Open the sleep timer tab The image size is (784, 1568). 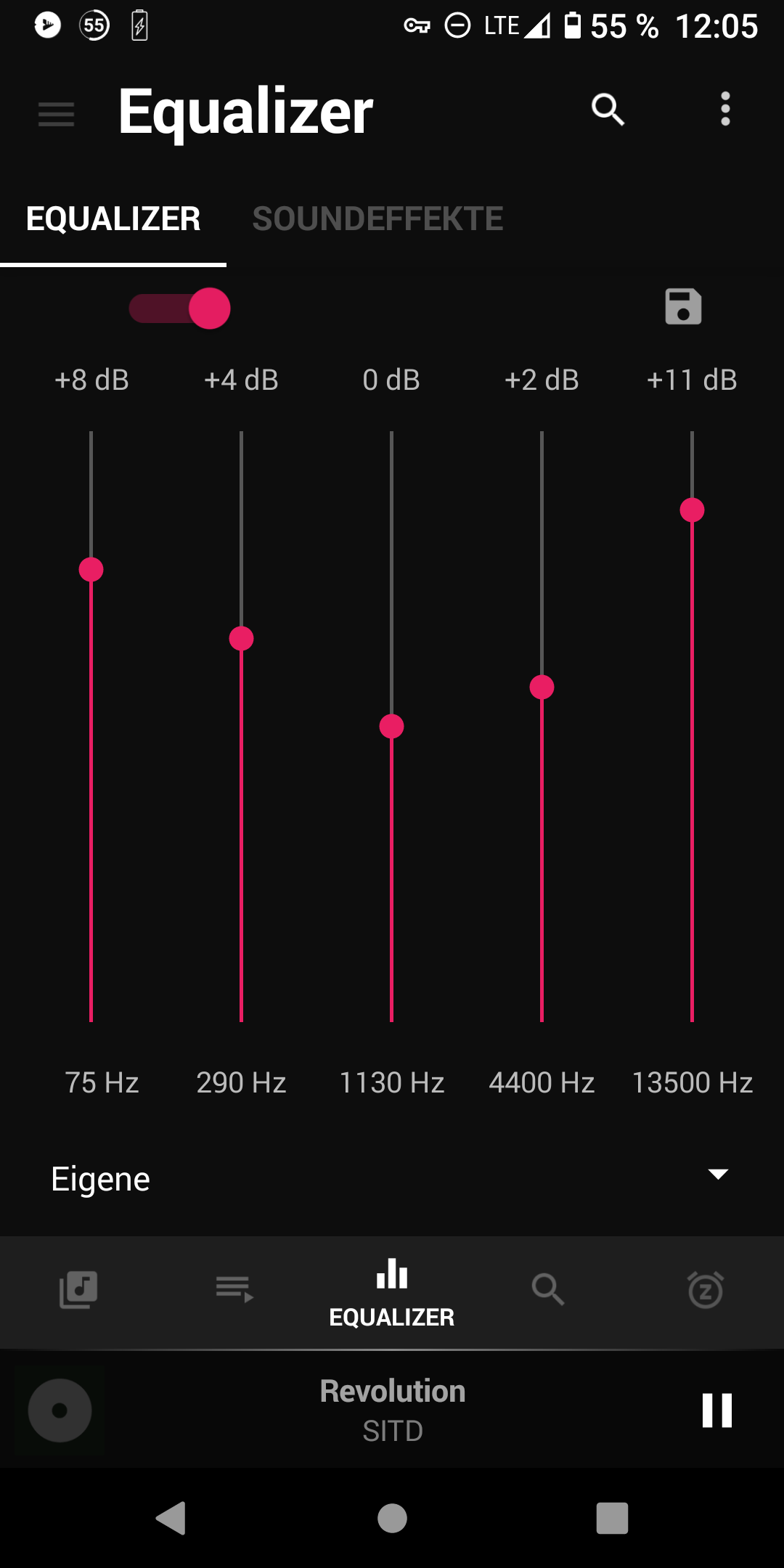(x=705, y=1290)
